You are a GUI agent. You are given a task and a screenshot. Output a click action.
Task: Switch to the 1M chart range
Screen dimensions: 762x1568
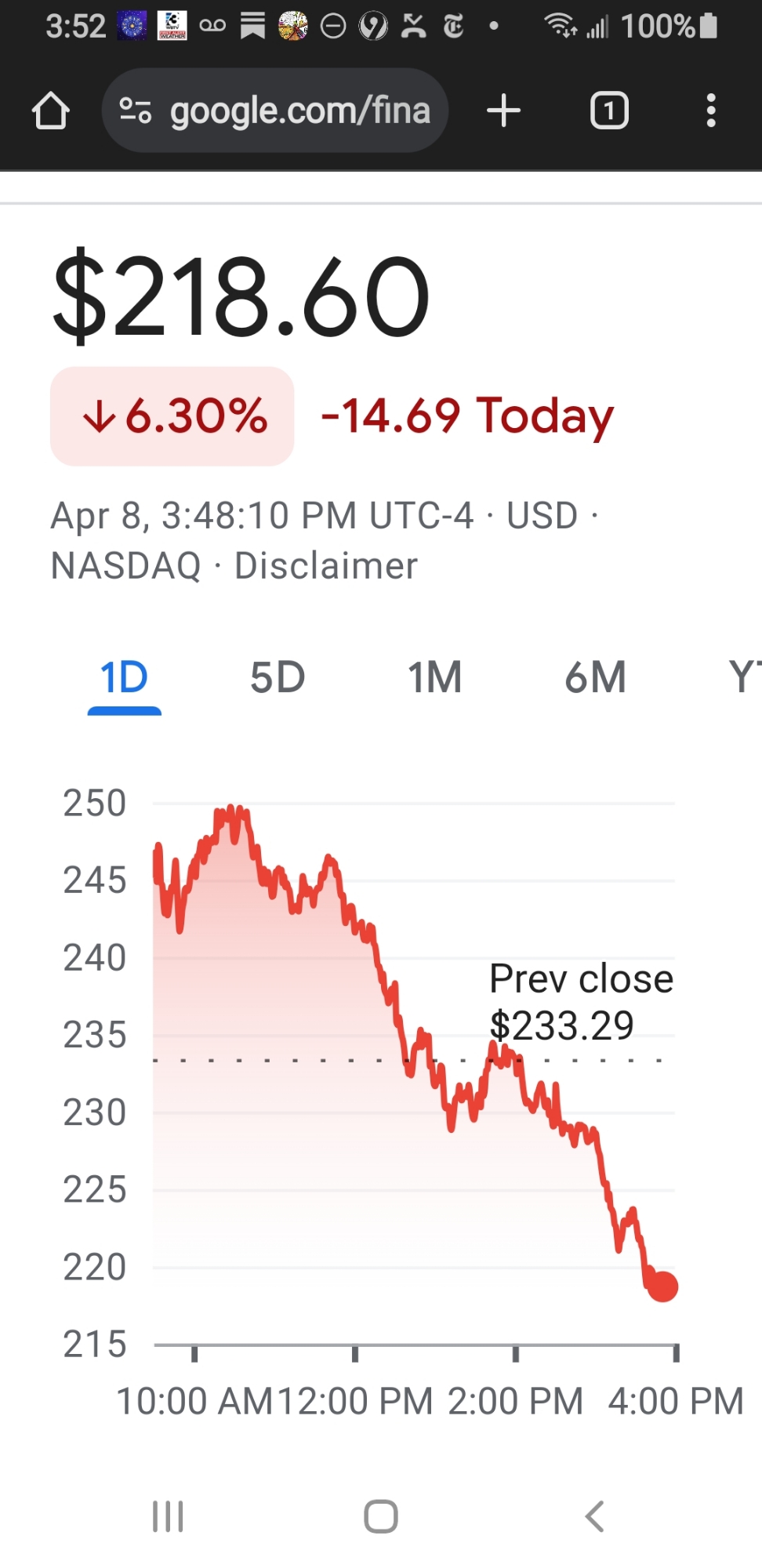click(435, 677)
